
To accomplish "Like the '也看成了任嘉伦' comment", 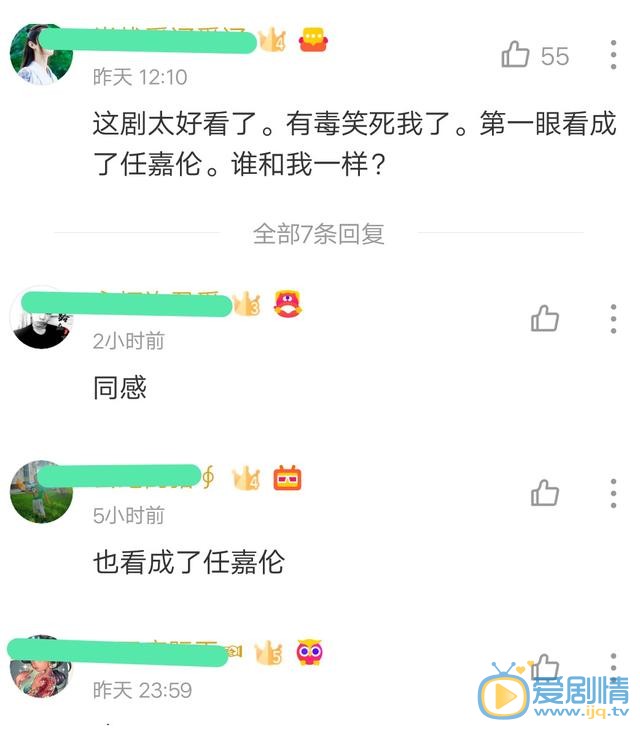I will pyautogui.click(x=545, y=493).
